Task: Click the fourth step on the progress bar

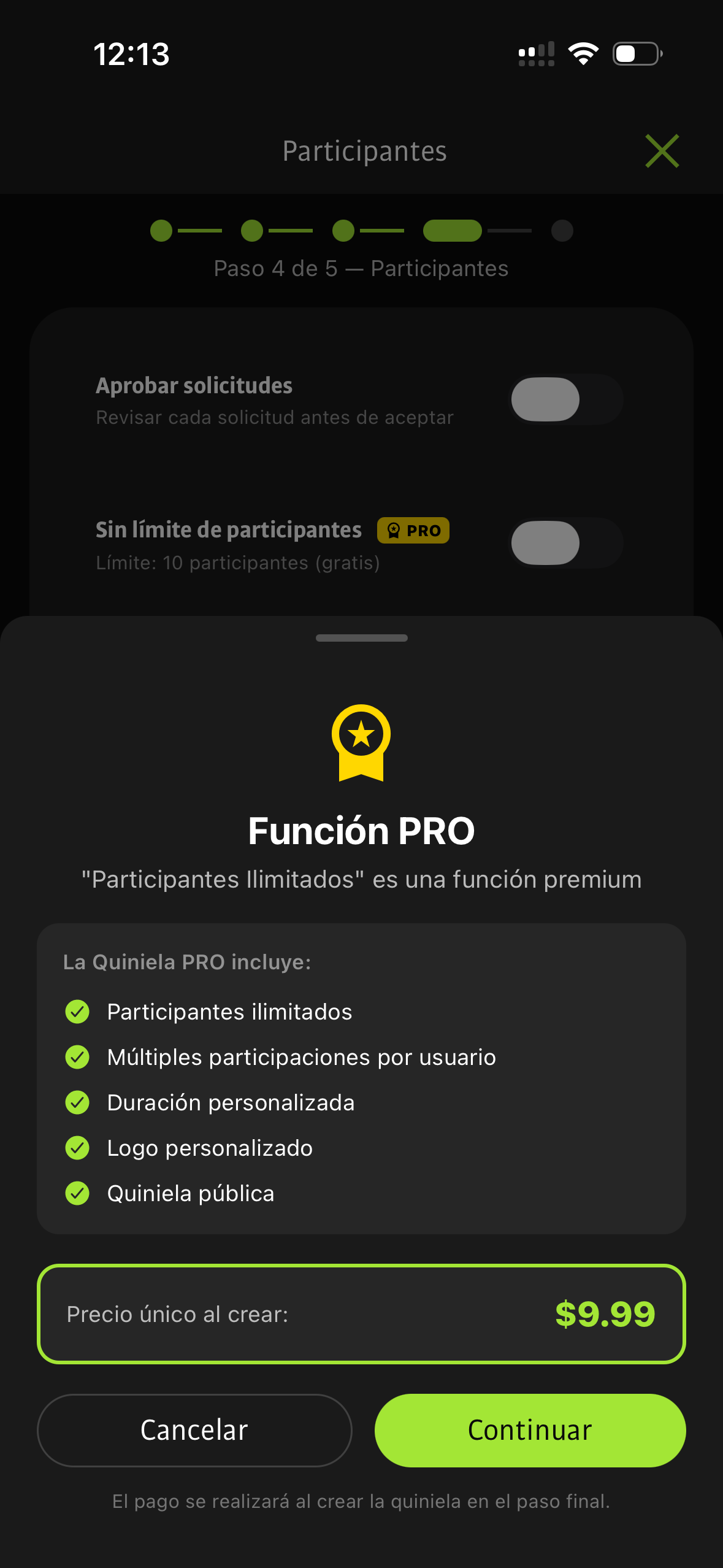Action: (451, 231)
